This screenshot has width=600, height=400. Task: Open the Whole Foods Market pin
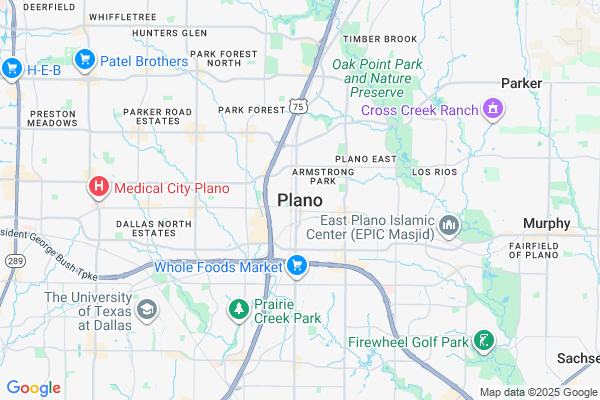[x=297, y=266]
